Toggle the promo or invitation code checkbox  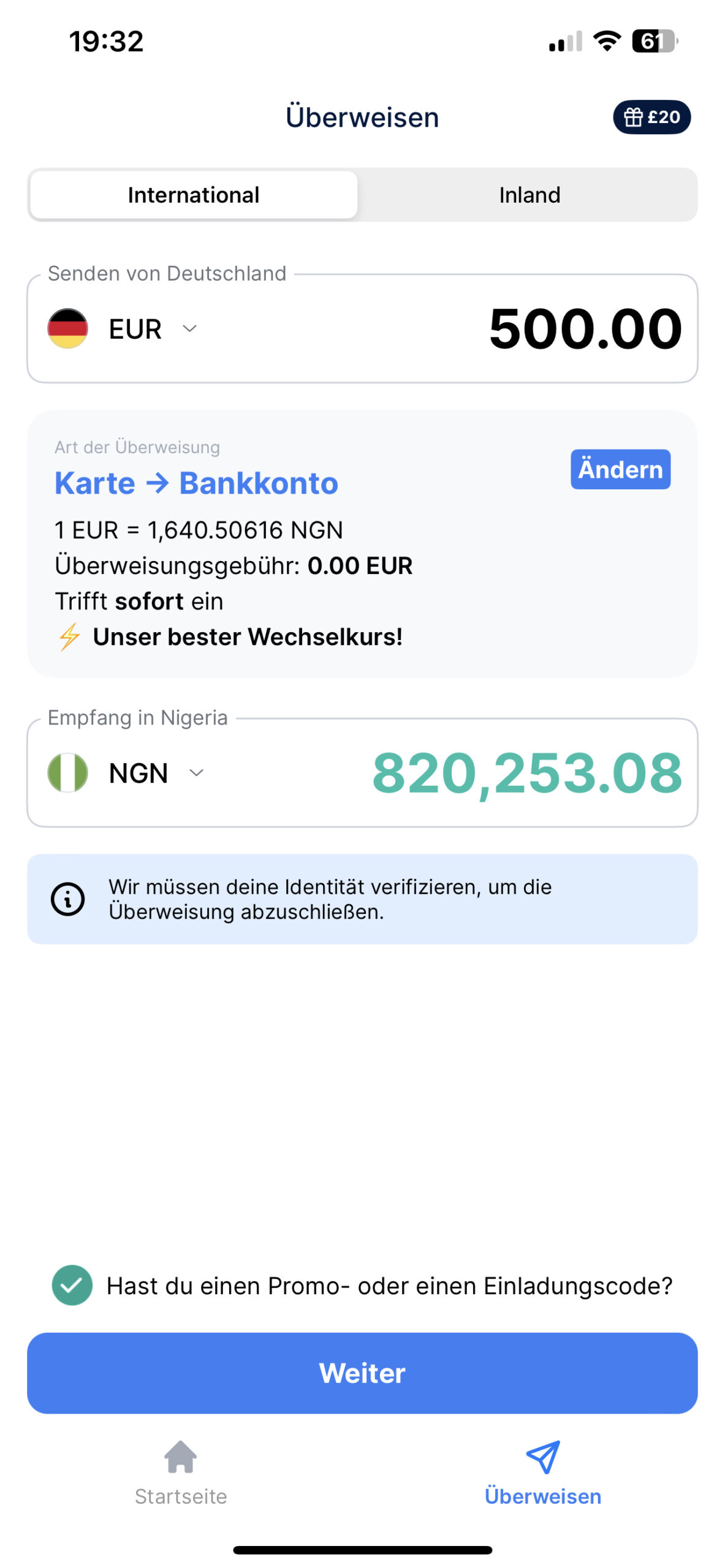(72, 1285)
